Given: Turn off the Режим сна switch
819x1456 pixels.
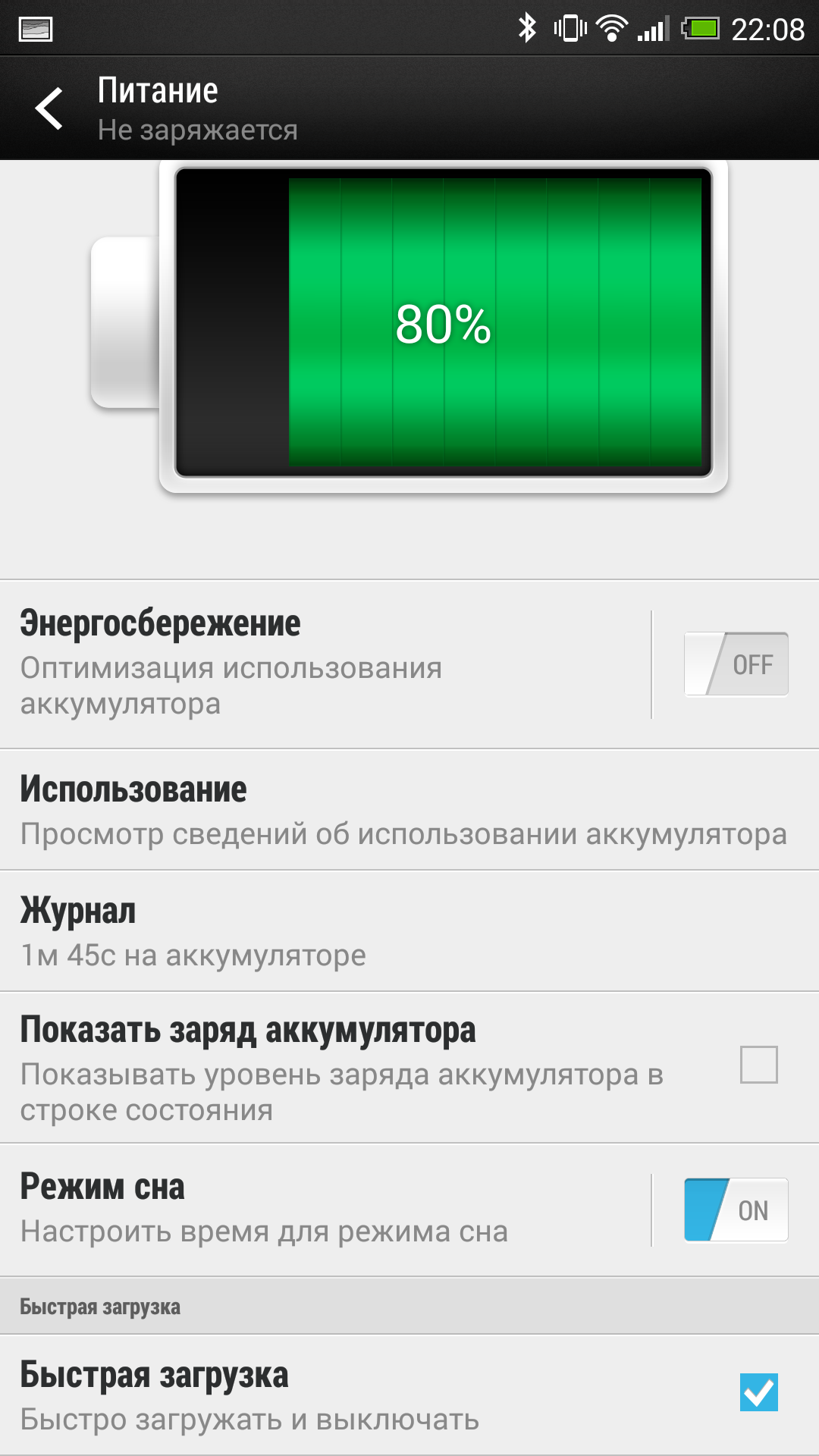Looking at the screenshot, I should 736,1210.
